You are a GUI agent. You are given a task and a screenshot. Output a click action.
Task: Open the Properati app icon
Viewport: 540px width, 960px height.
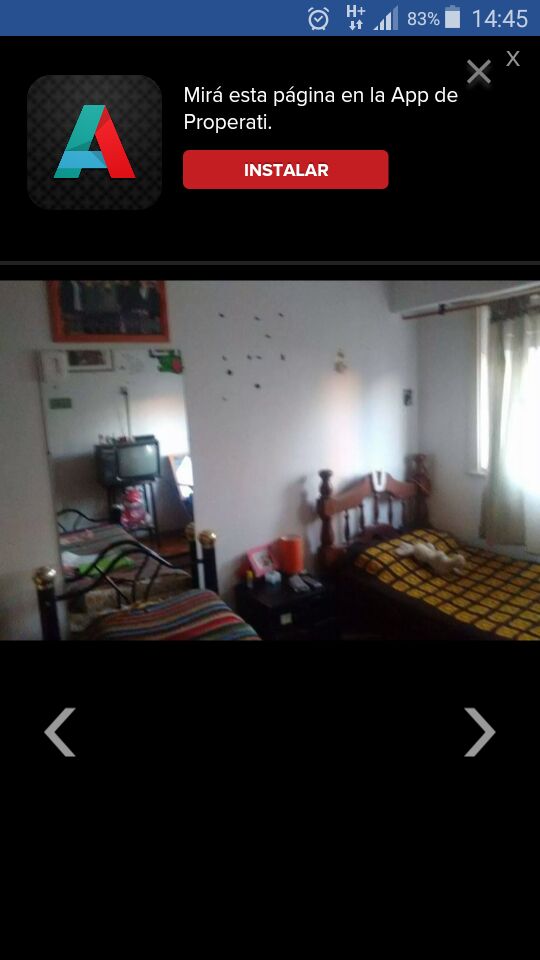point(94,142)
